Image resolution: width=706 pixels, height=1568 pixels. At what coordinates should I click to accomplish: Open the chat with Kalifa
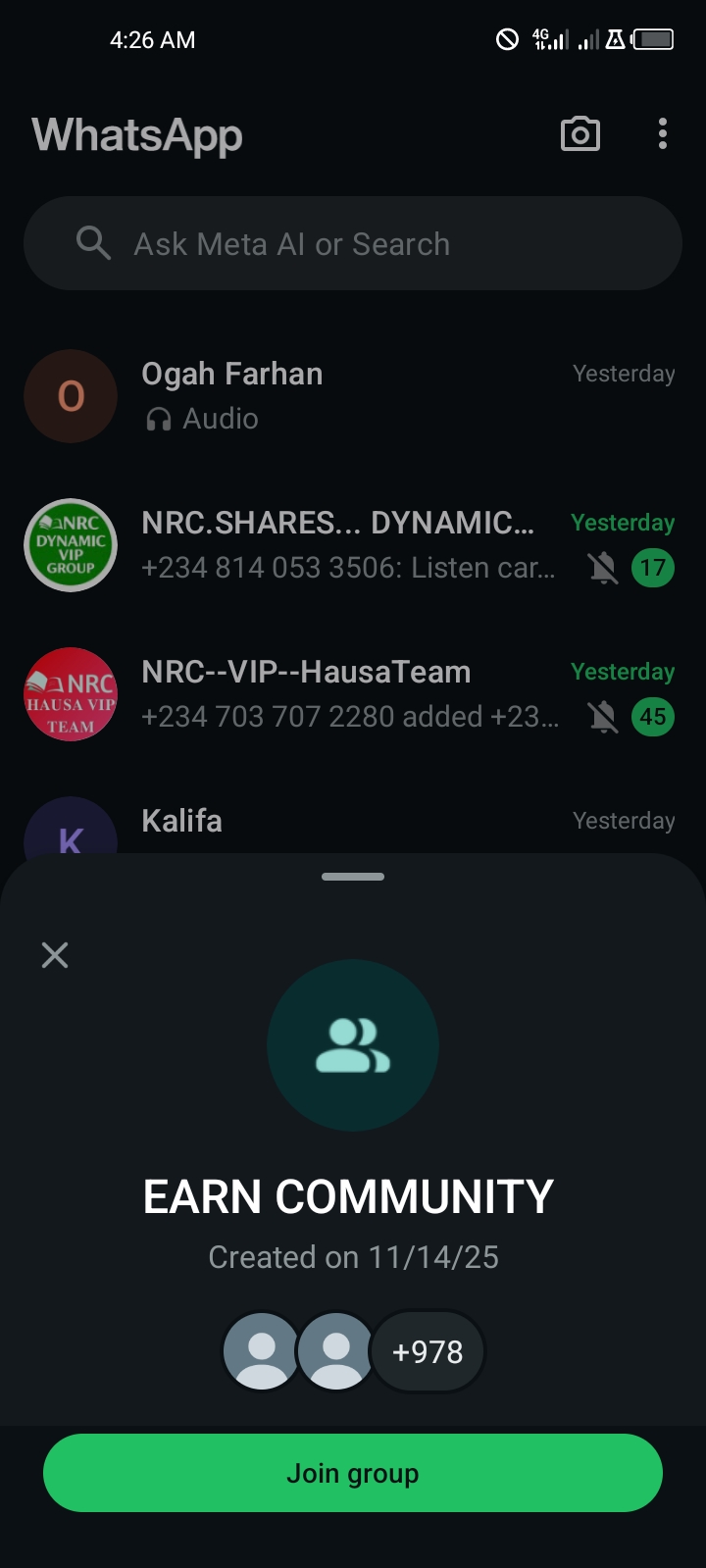(x=294, y=824)
